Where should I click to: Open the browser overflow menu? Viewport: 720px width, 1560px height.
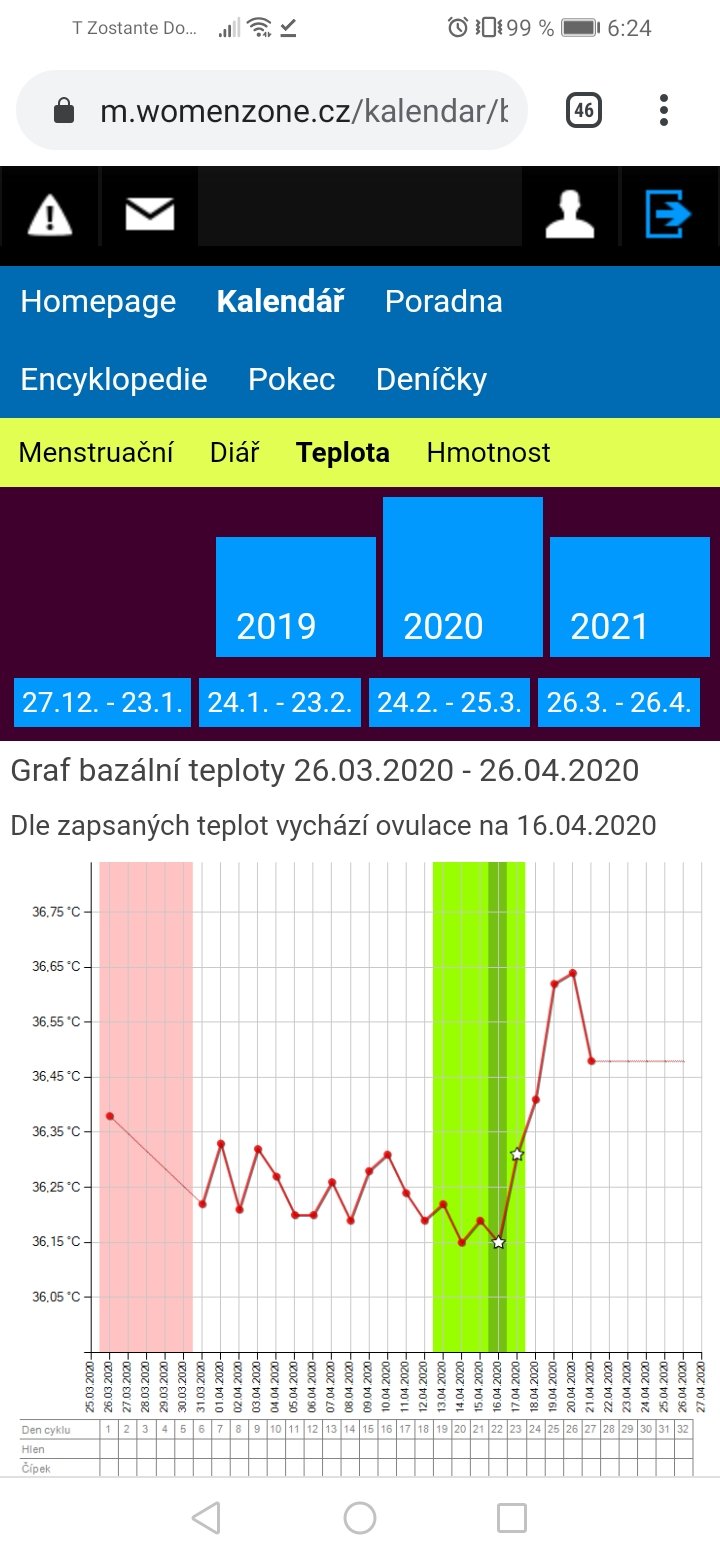[x=663, y=110]
